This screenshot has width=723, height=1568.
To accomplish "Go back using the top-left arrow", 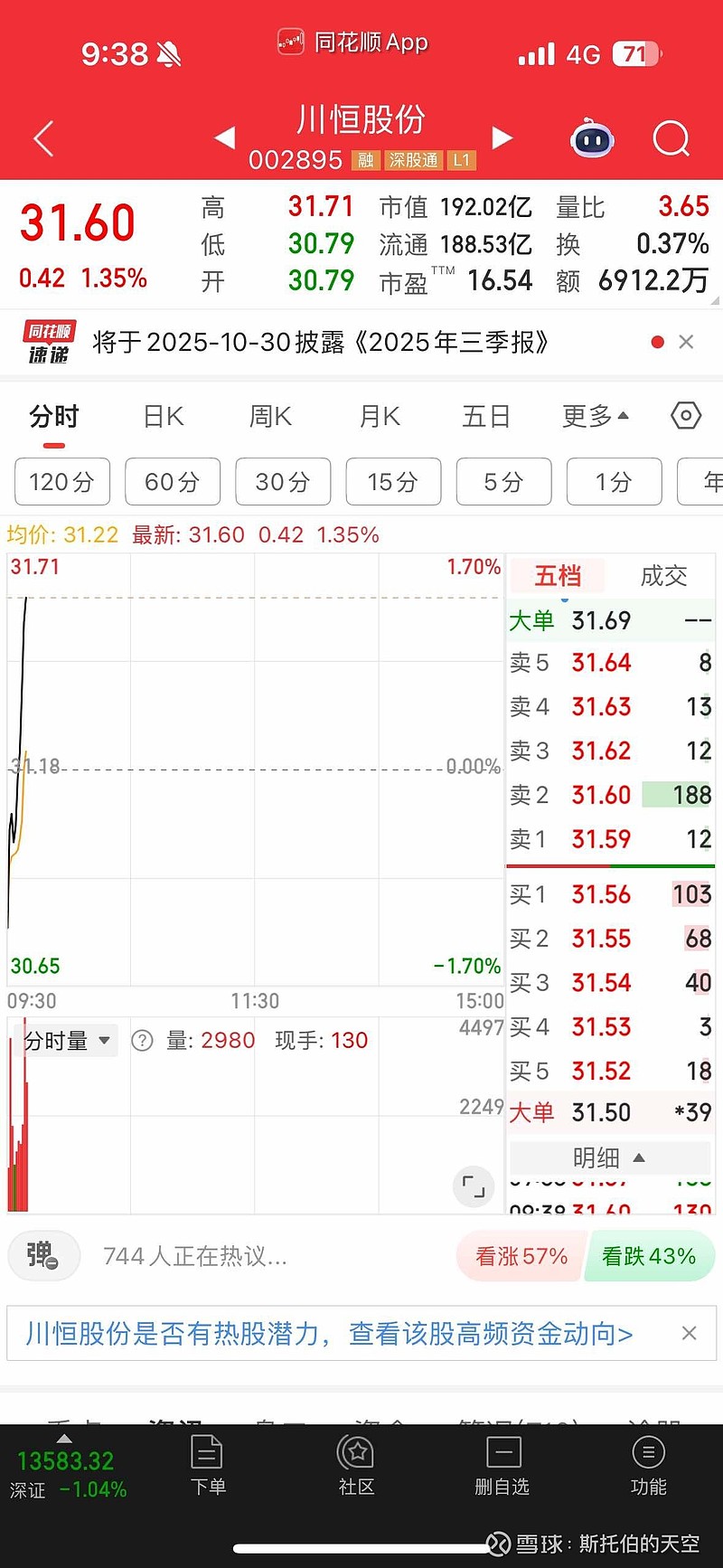I will [x=43, y=138].
